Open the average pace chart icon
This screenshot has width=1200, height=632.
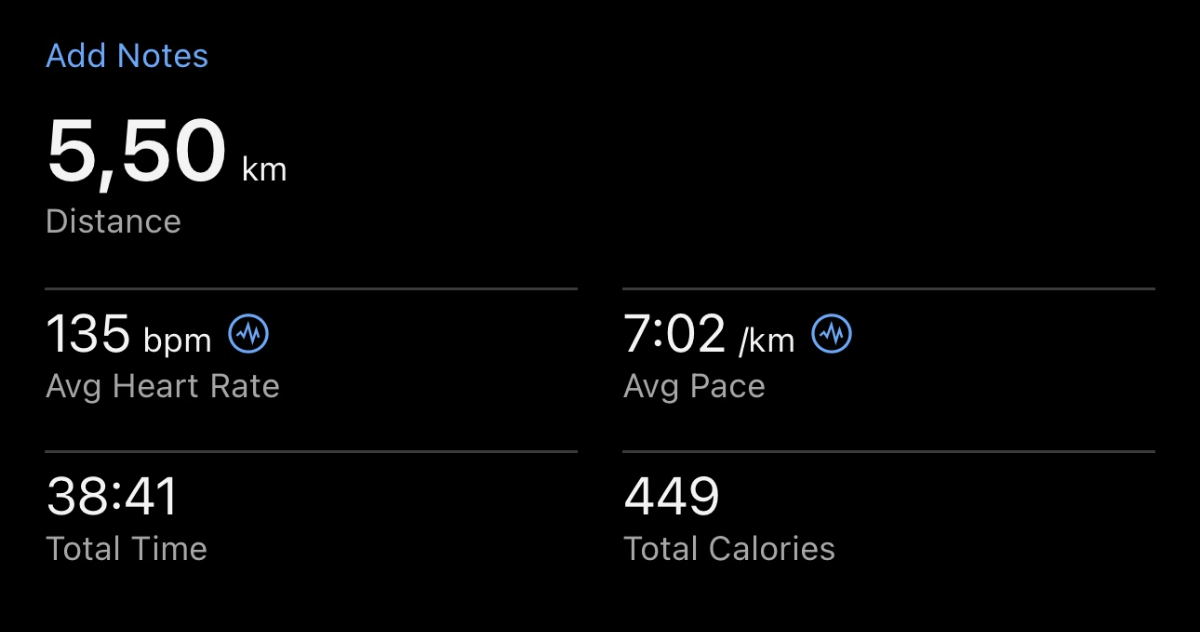click(x=831, y=335)
